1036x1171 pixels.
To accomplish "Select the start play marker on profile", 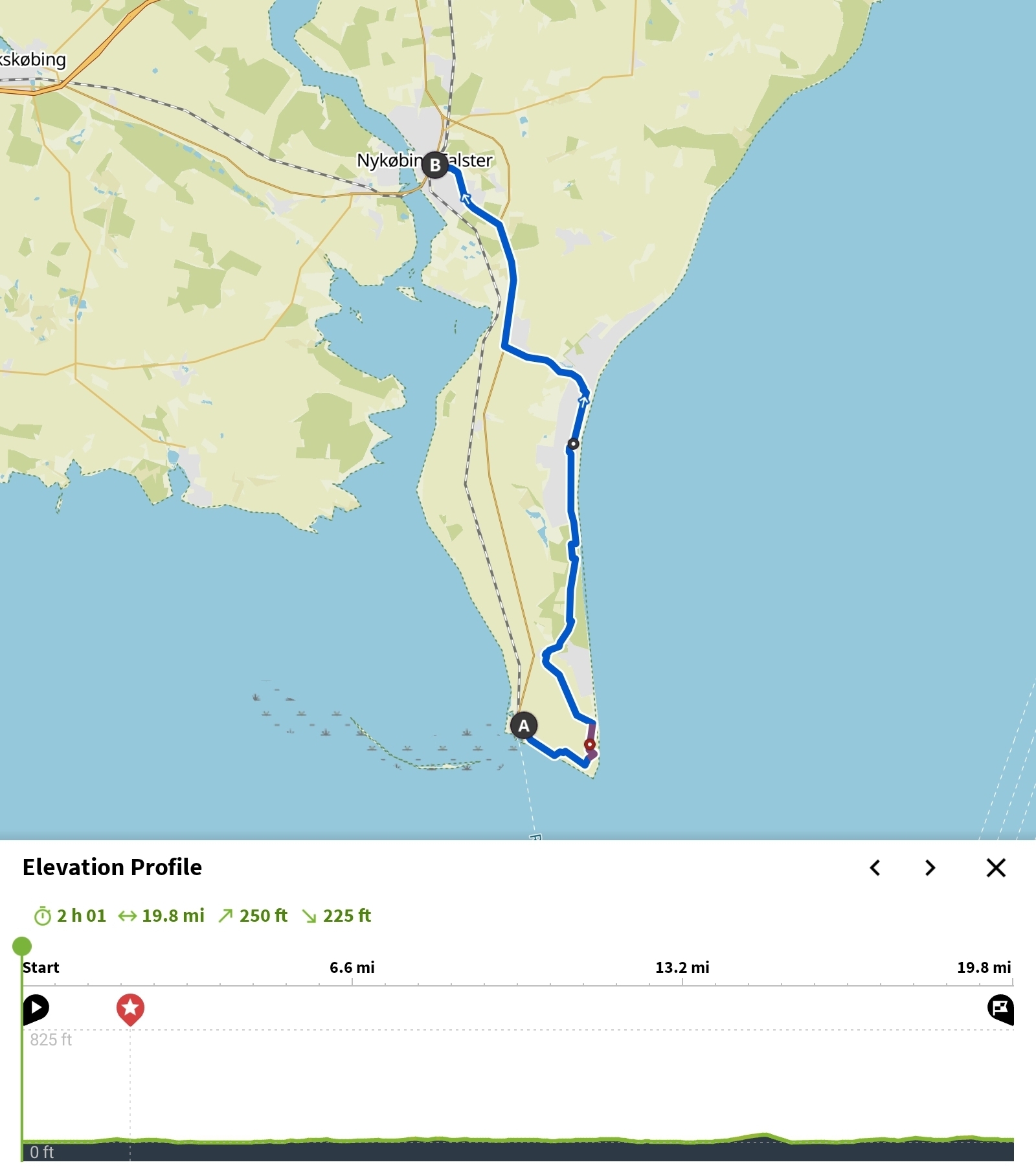I will [36, 1008].
